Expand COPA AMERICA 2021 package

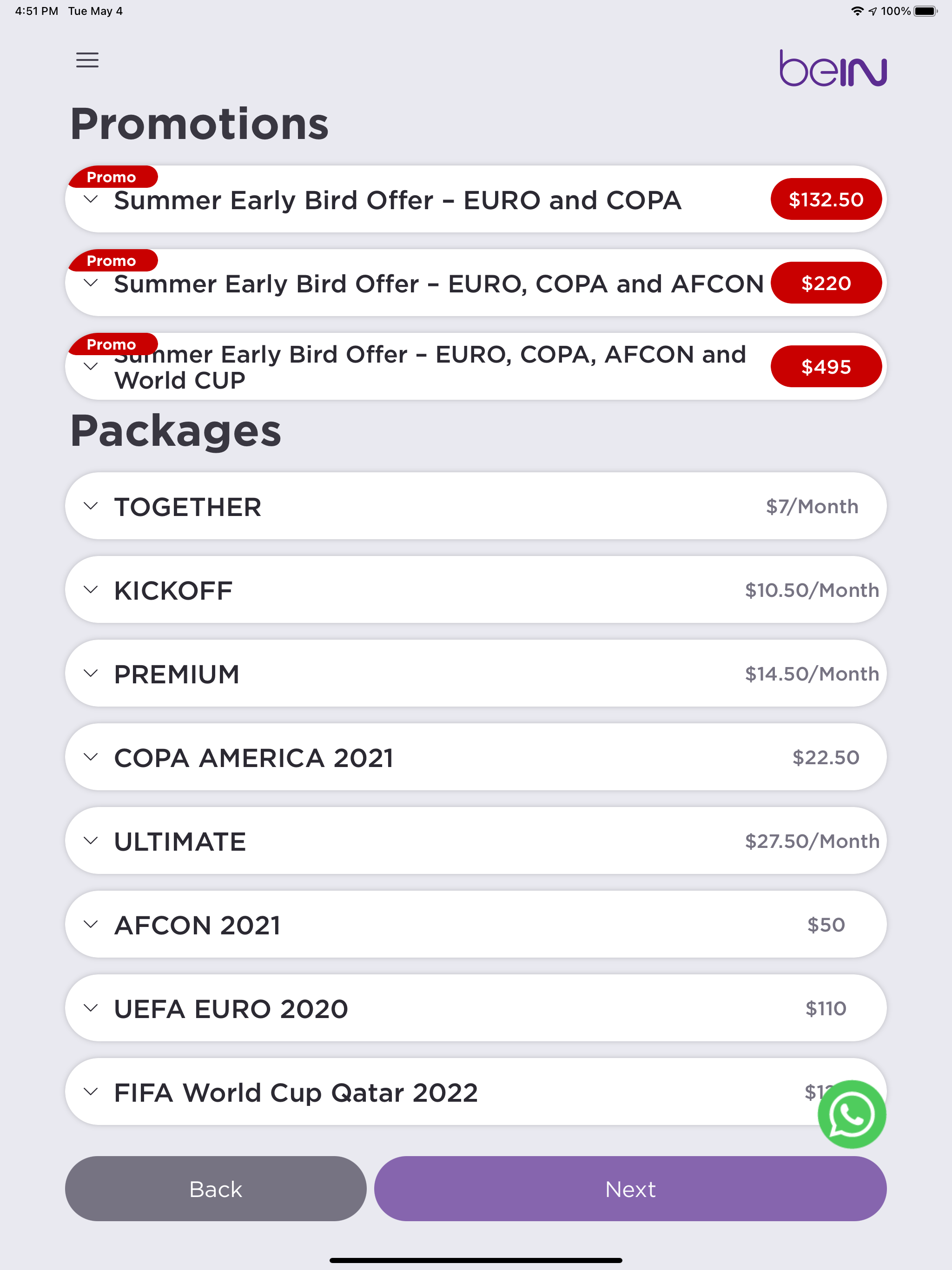pos(91,757)
